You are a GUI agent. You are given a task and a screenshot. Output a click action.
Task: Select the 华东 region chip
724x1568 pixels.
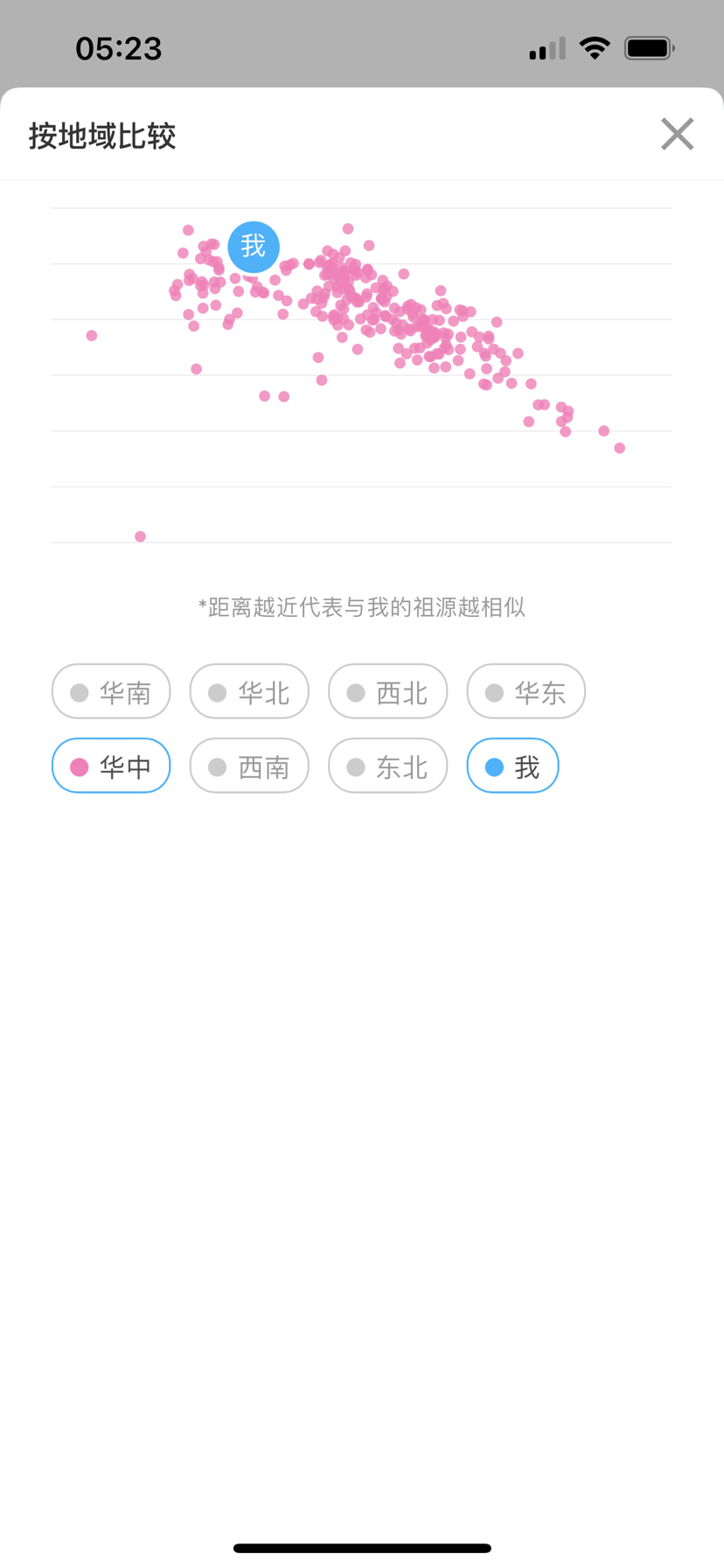[526, 692]
